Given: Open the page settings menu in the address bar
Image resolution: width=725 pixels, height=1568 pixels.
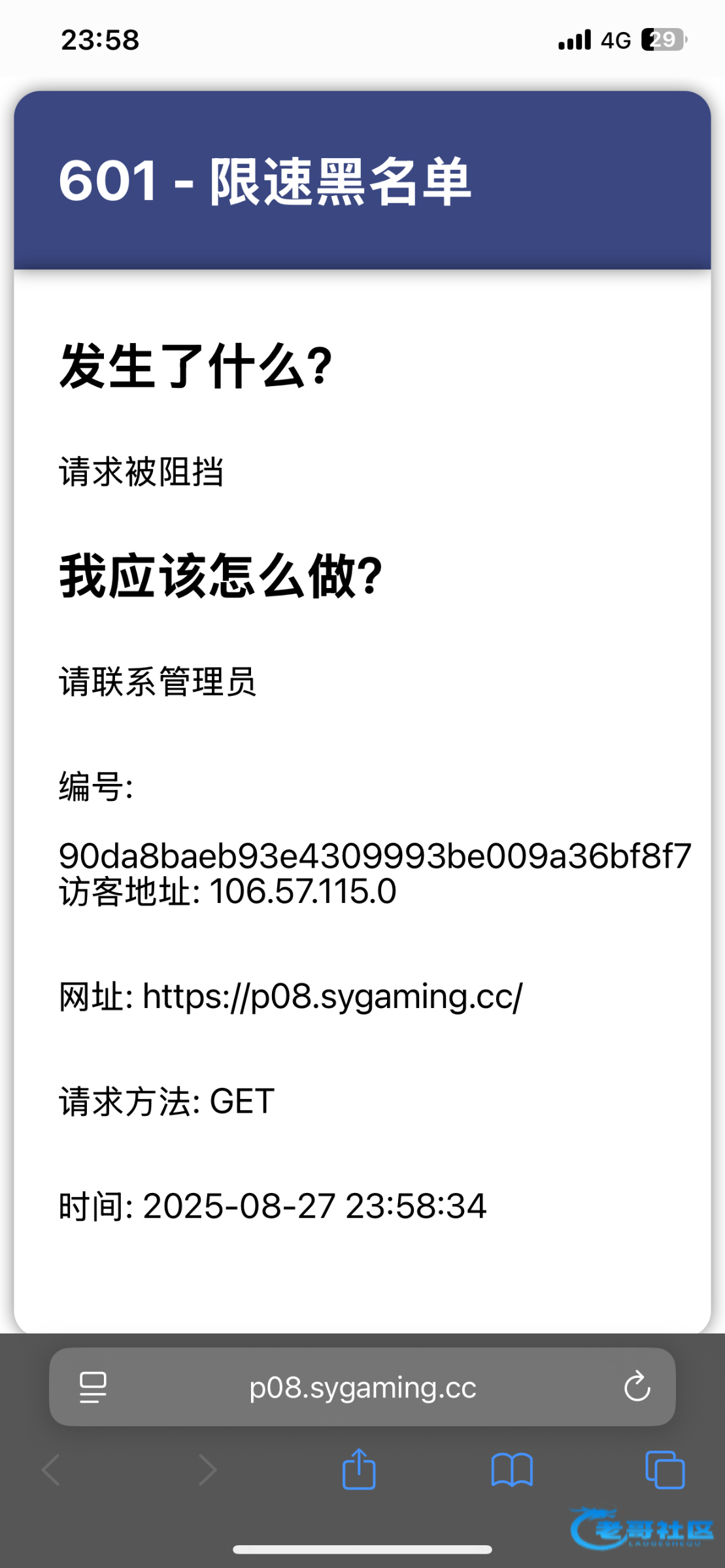Looking at the screenshot, I should click(x=93, y=1387).
